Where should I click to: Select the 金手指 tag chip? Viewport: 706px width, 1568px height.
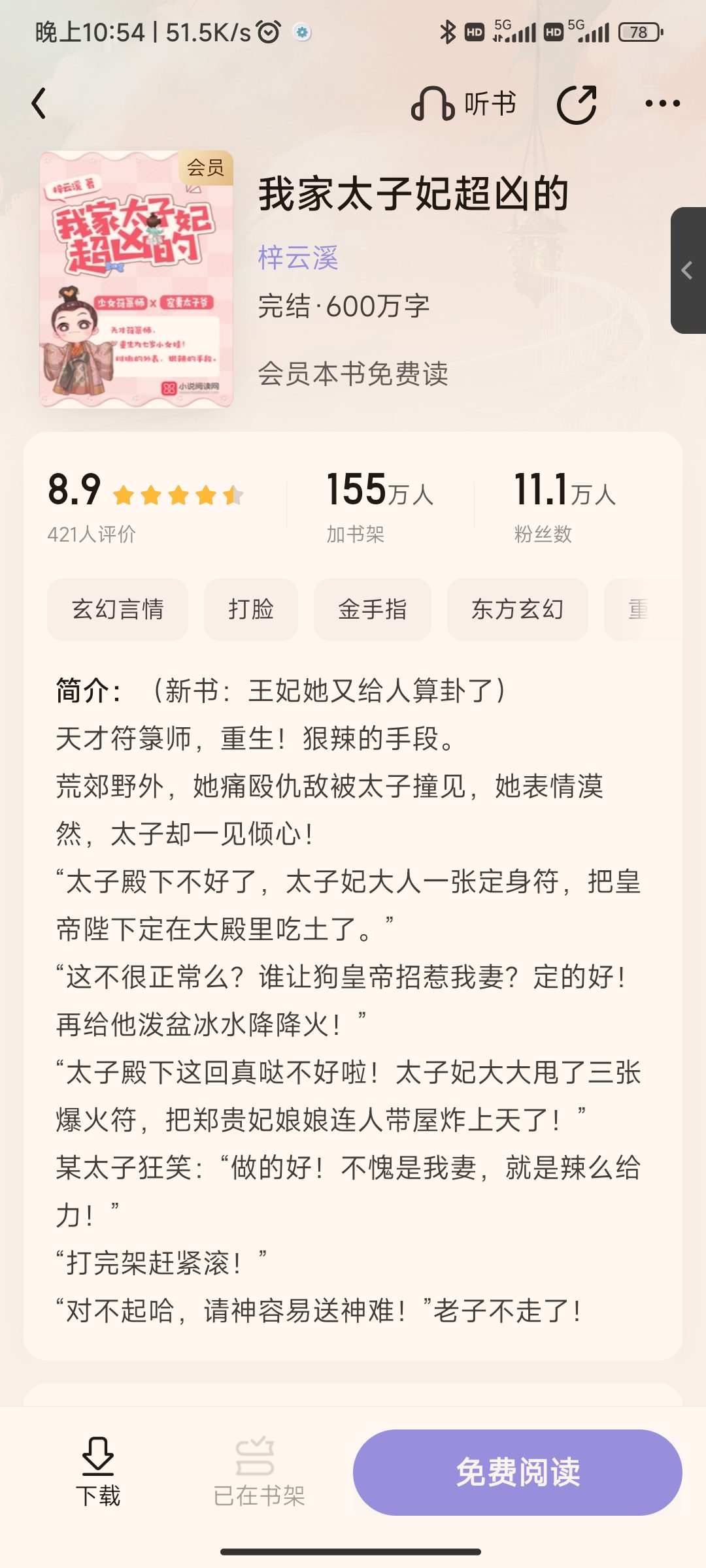click(373, 609)
